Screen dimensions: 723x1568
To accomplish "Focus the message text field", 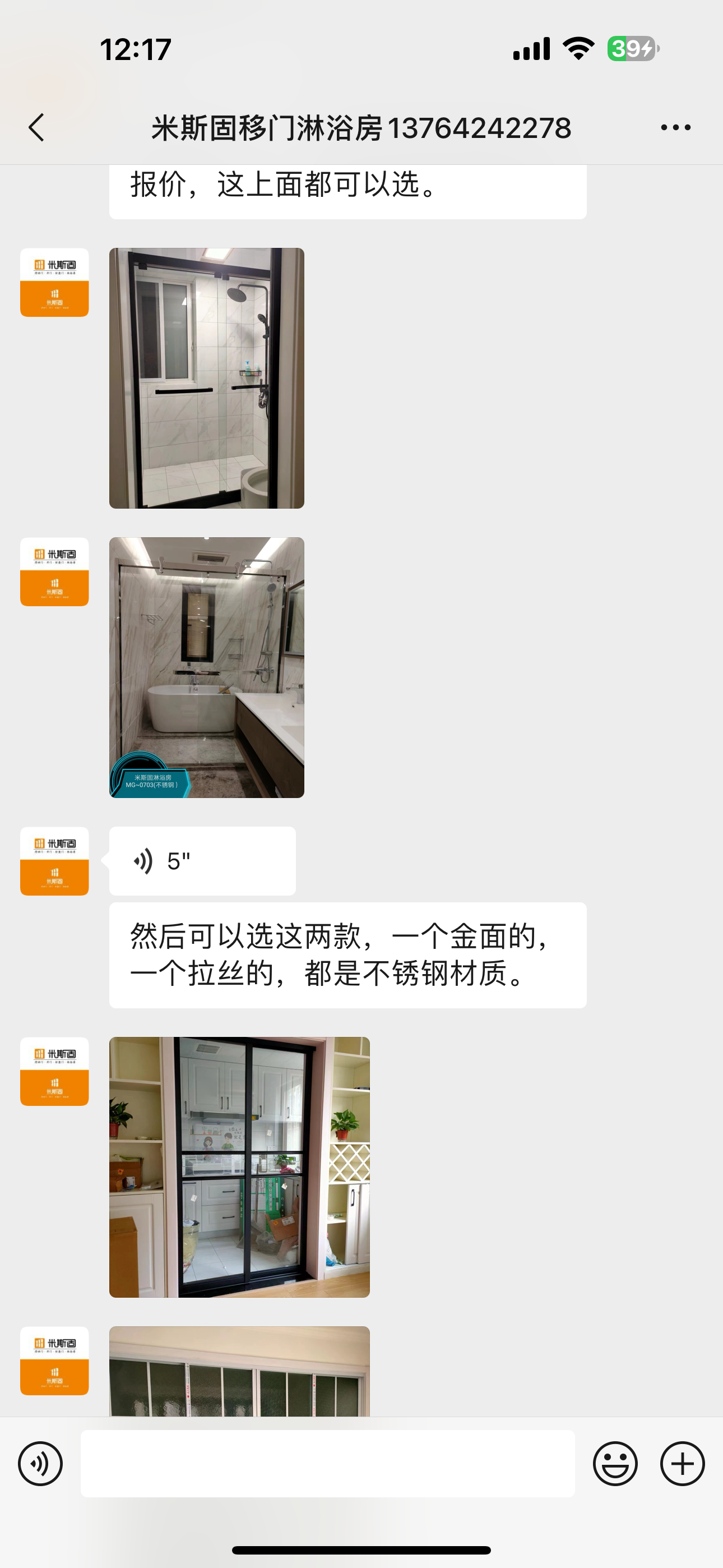I will [x=327, y=1464].
